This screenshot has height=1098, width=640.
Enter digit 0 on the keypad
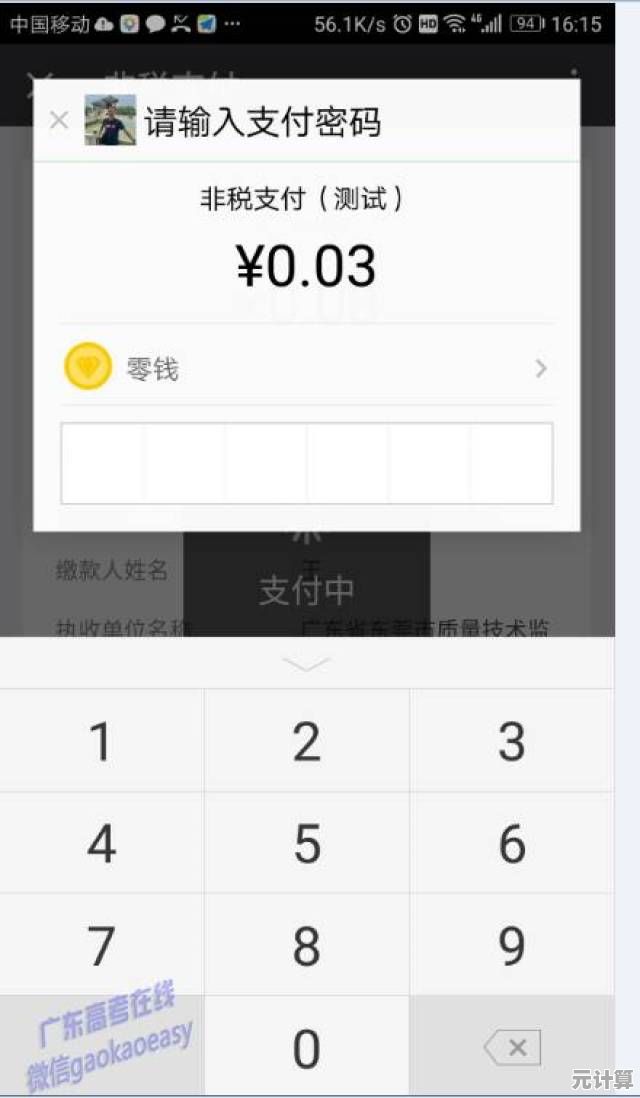(306, 1048)
